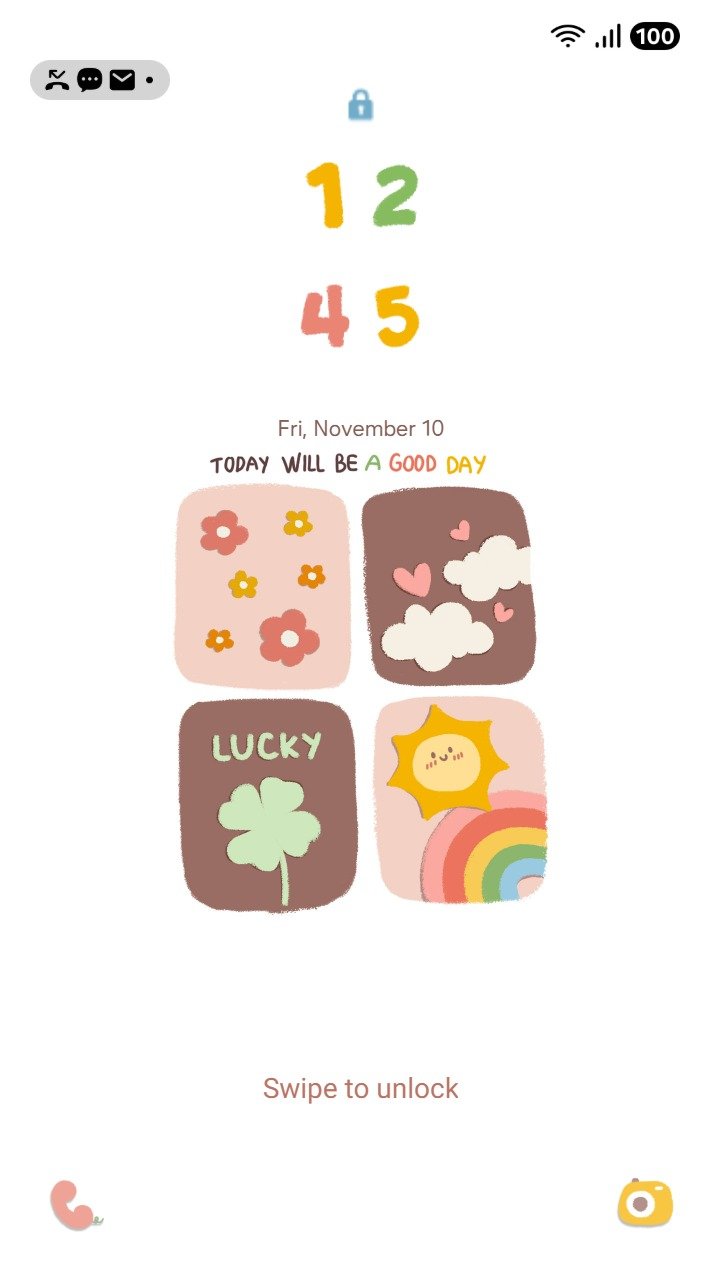Open the phone shortcut on lock screen

(x=74, y=1204)
